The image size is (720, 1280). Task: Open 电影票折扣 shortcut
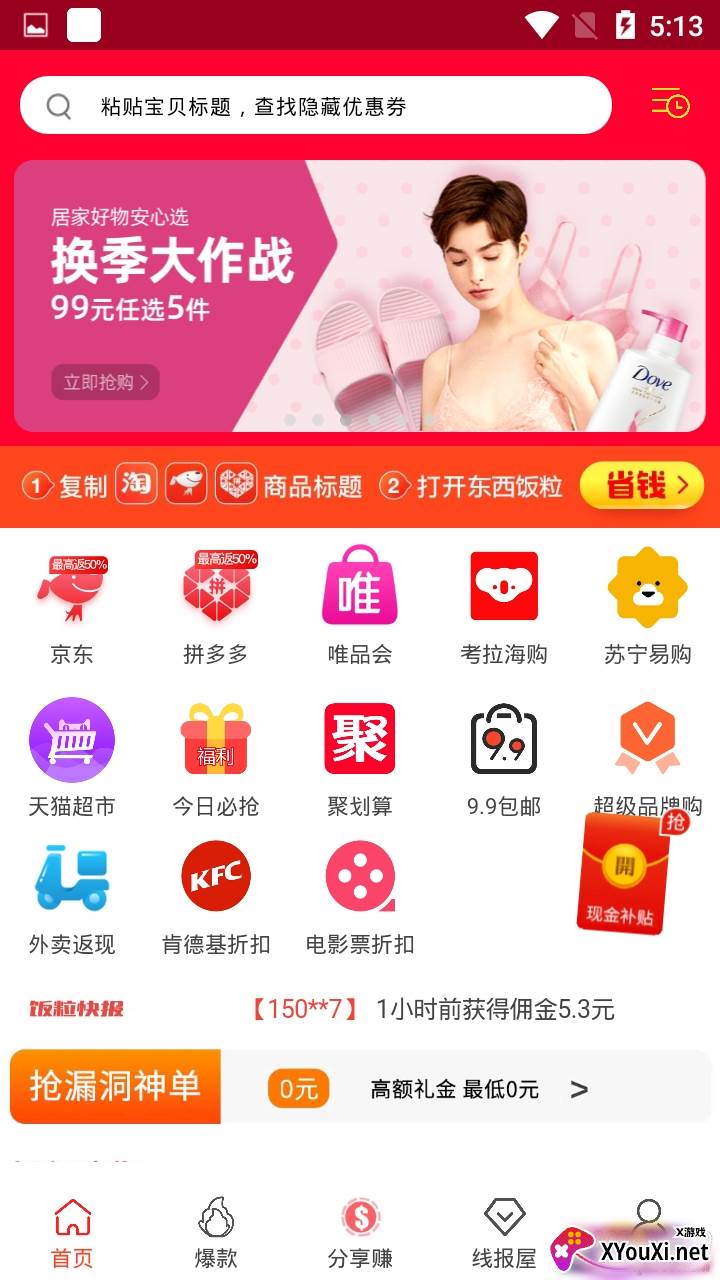pyautogui.click(x=360, y=896)
